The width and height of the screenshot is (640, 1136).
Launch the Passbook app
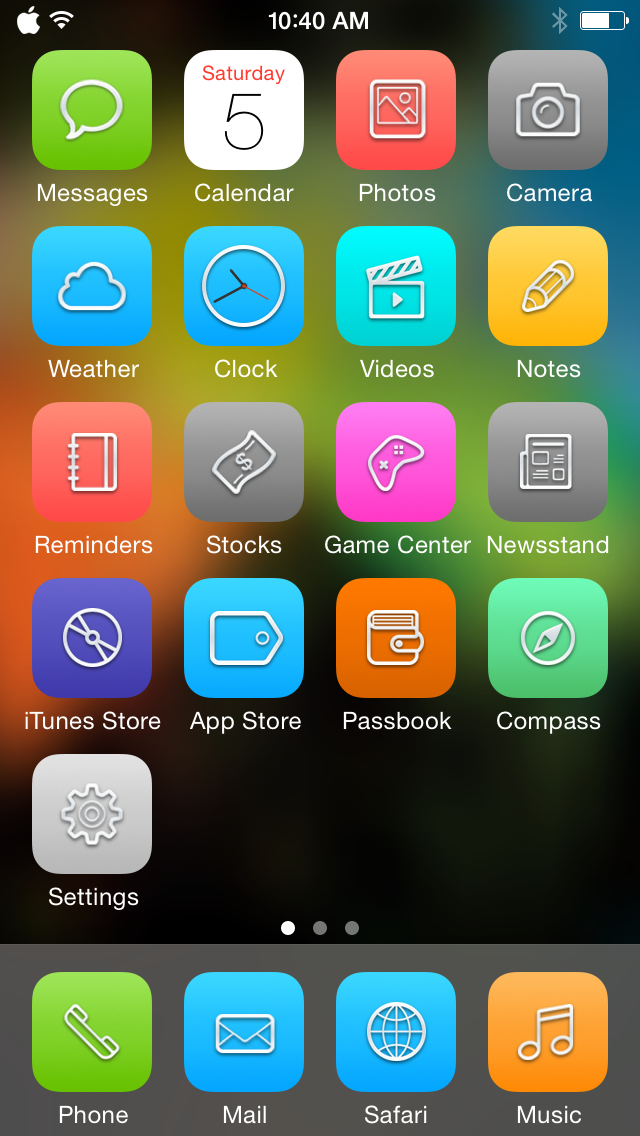[396, 638]
